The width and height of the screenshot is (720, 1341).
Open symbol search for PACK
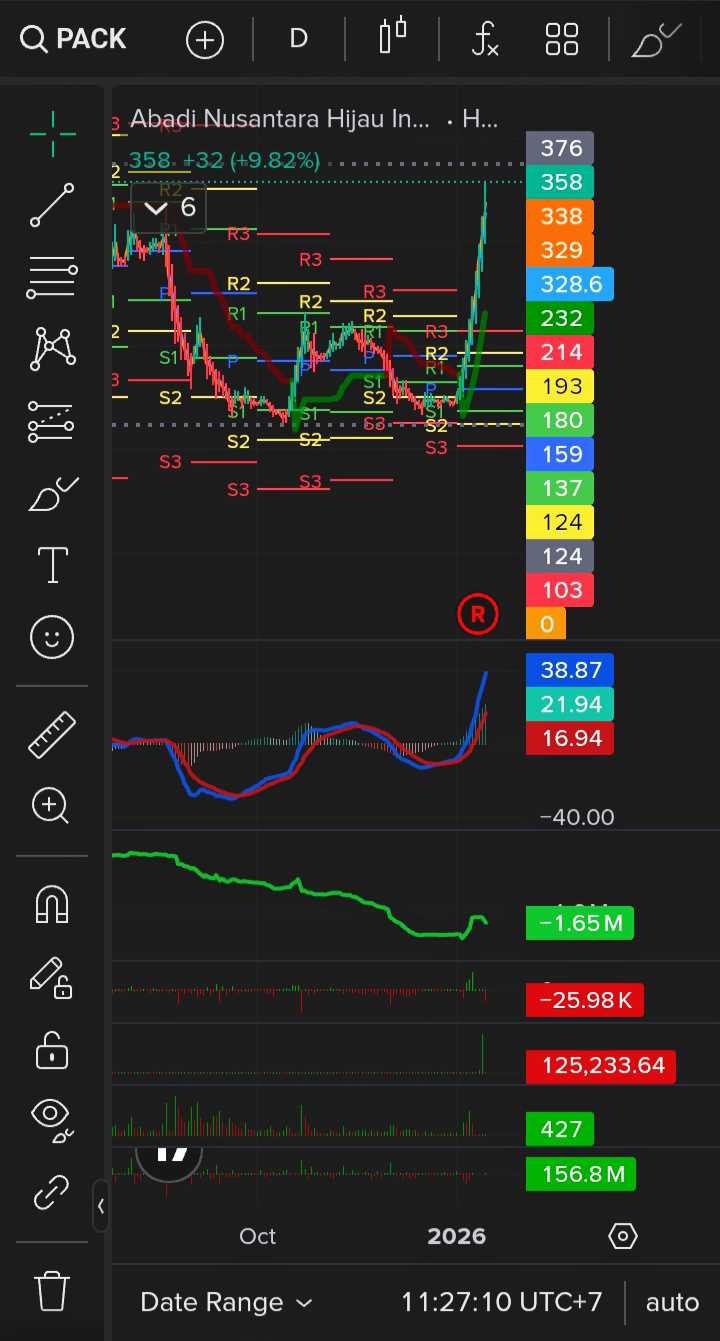[74, 39]
